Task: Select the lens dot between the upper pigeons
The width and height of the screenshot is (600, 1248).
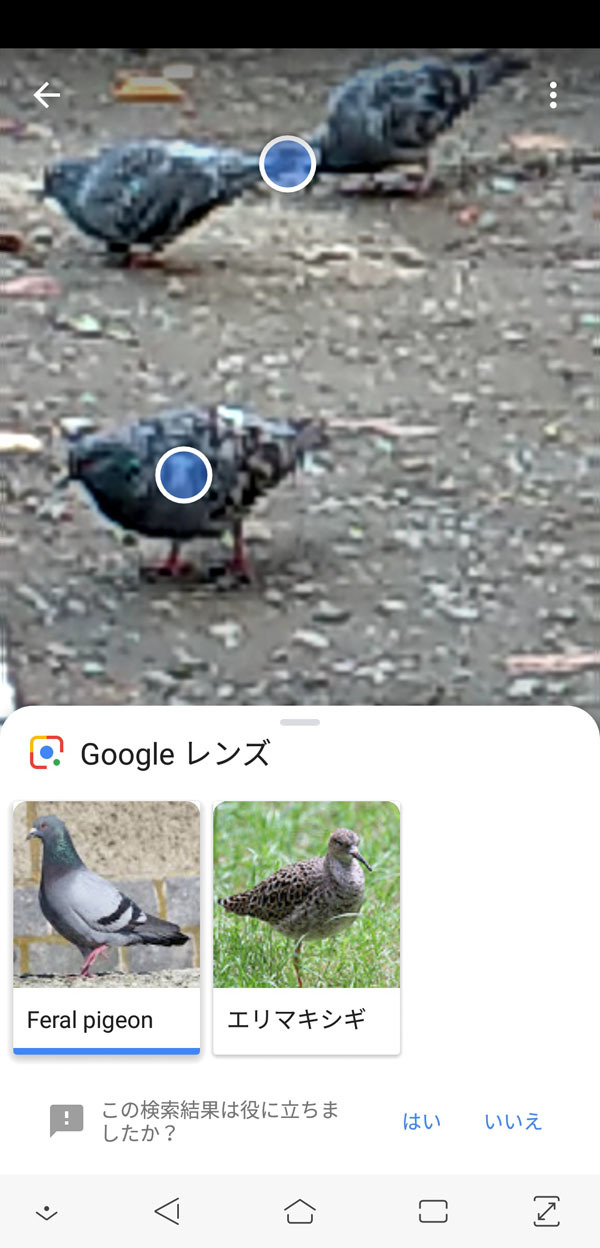Action: (x=287, y=163)
